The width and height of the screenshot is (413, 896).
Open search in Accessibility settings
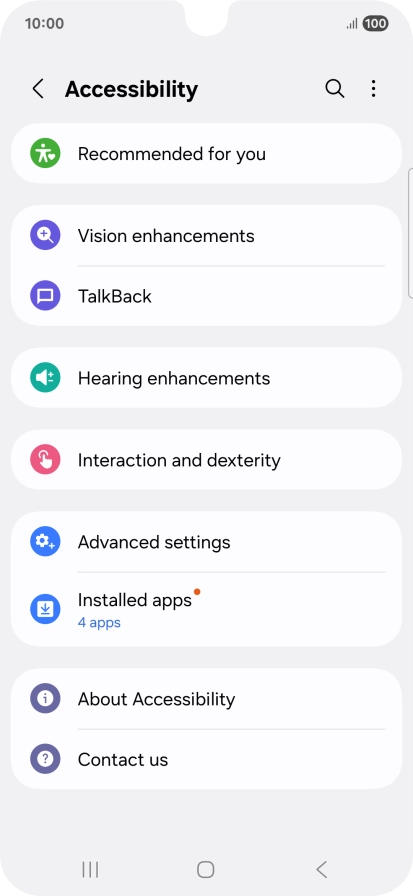point(335,89)
